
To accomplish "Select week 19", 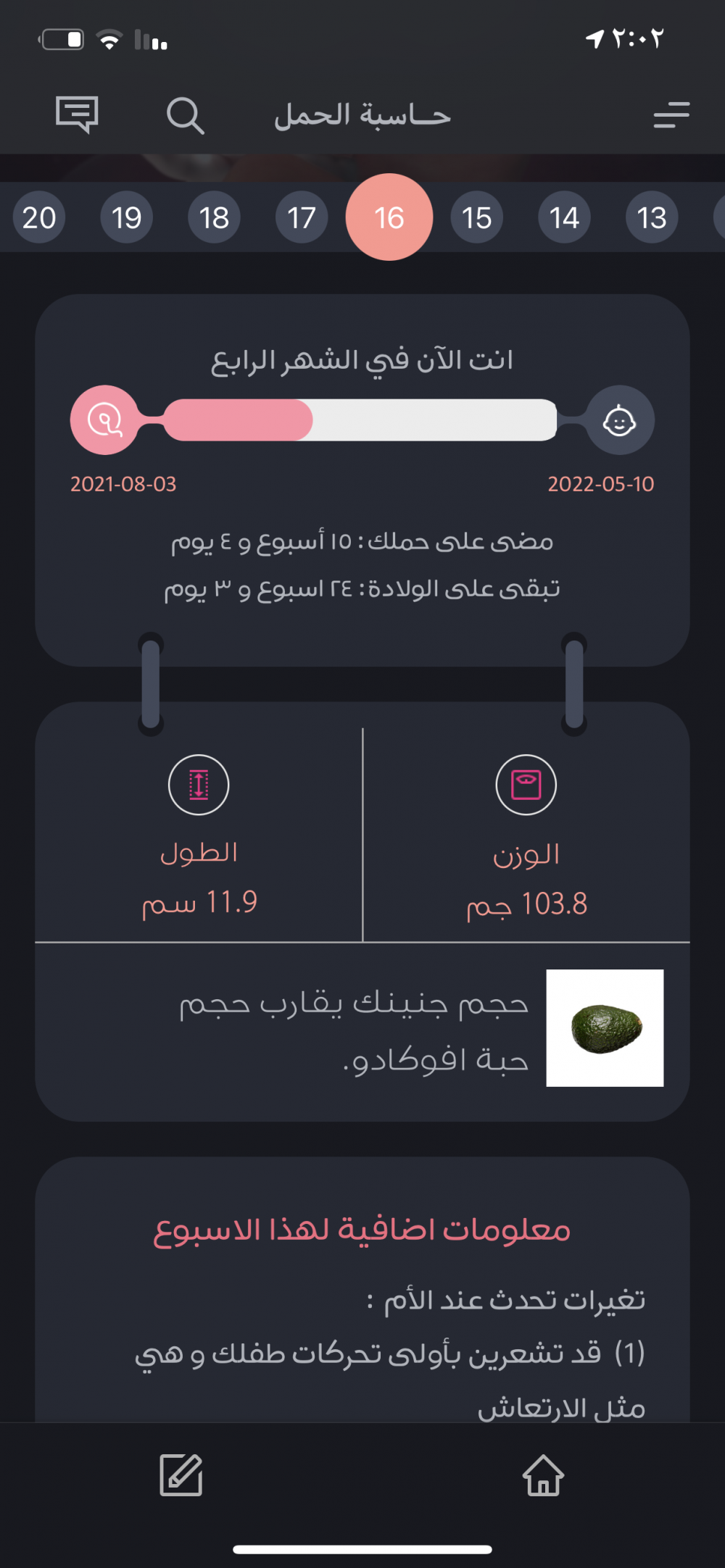I will [x=127, y=217].
